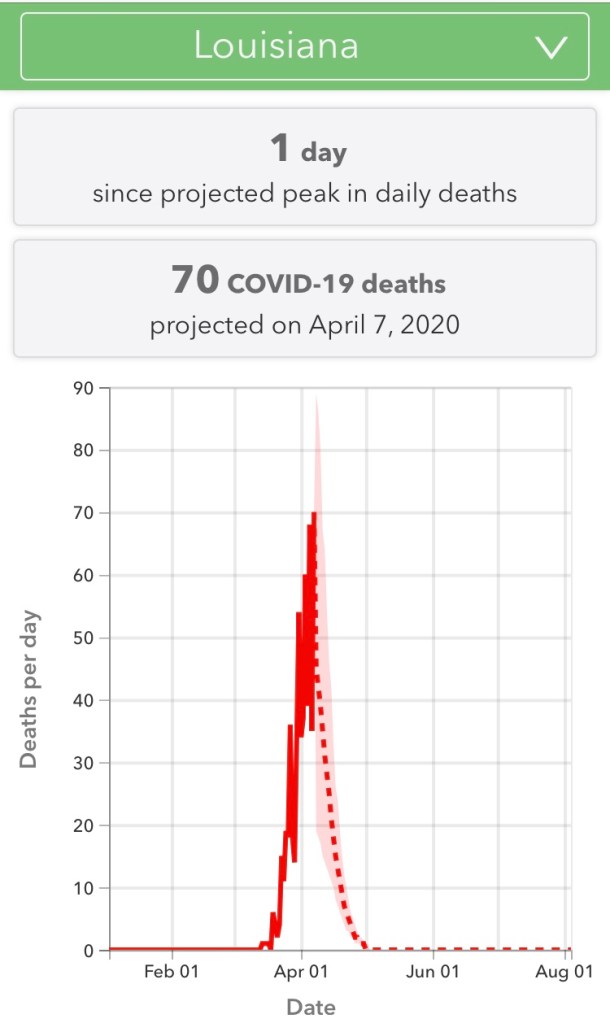The height and width of the screenshot is (1023, 610).
Task: Open the Louisiana location dropdown
Action: (304, 46)
